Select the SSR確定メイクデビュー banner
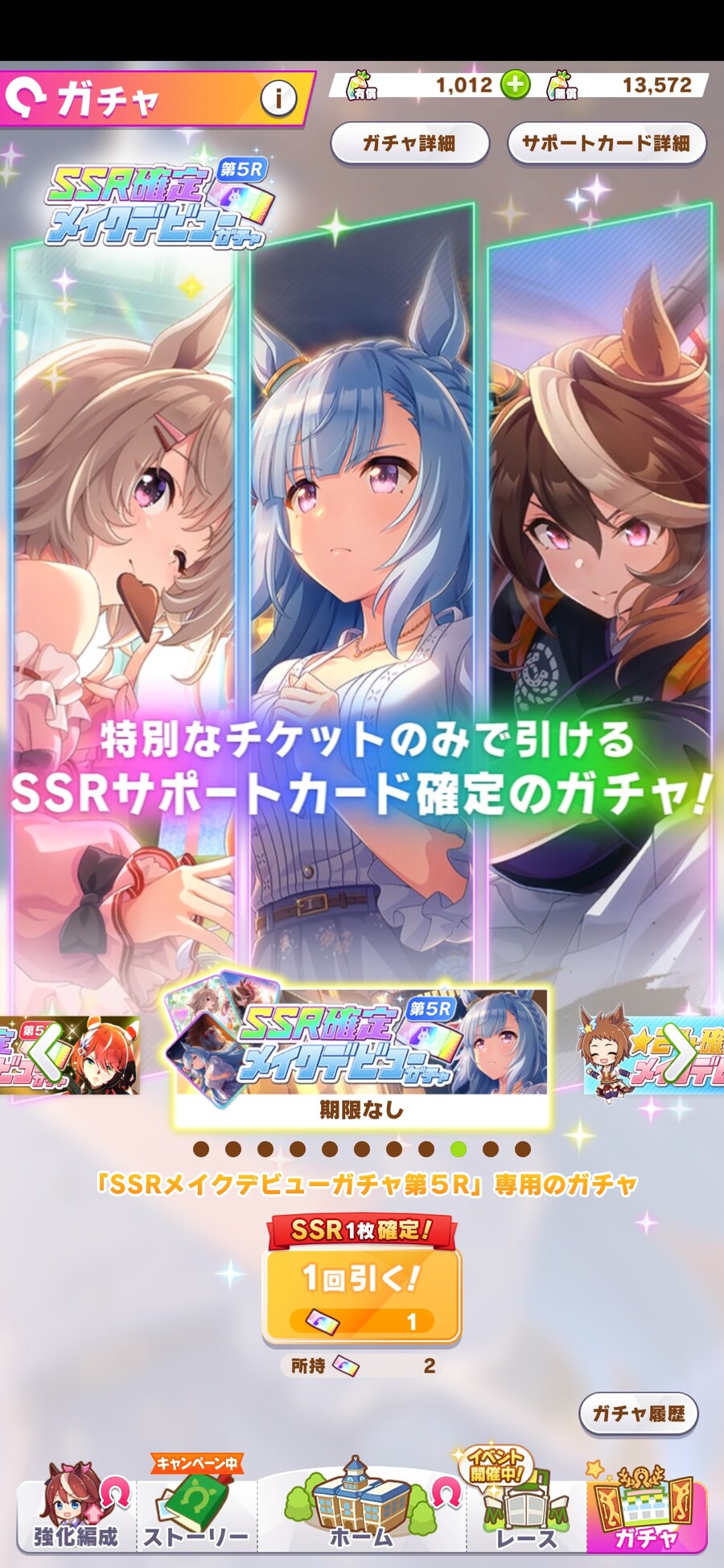 pyautogui.click(x=360, y=1045)
